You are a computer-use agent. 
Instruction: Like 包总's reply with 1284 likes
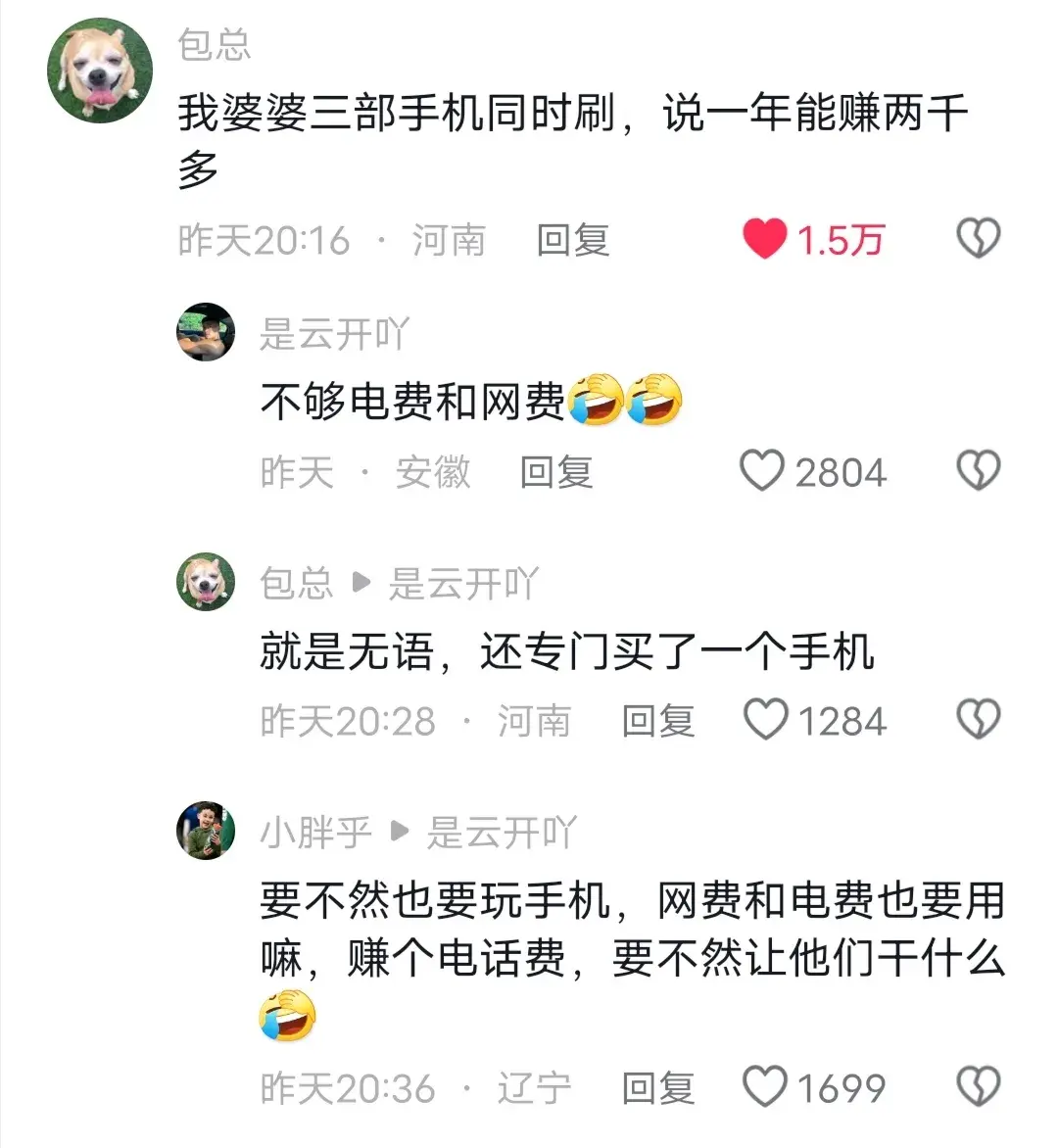tap(765, 720)
